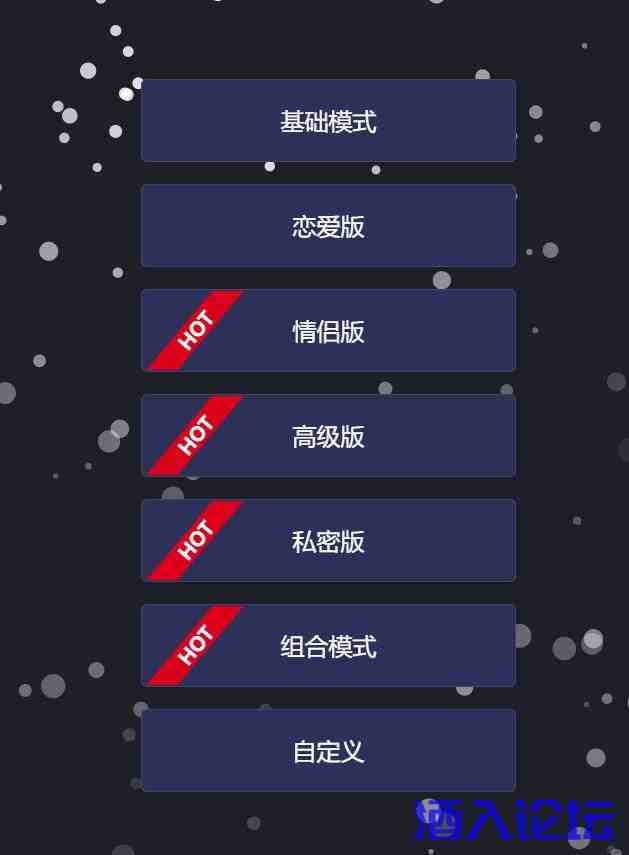The image size is (629, 855).
Task: Select the 基础模式 button
Action: (328, 121)
